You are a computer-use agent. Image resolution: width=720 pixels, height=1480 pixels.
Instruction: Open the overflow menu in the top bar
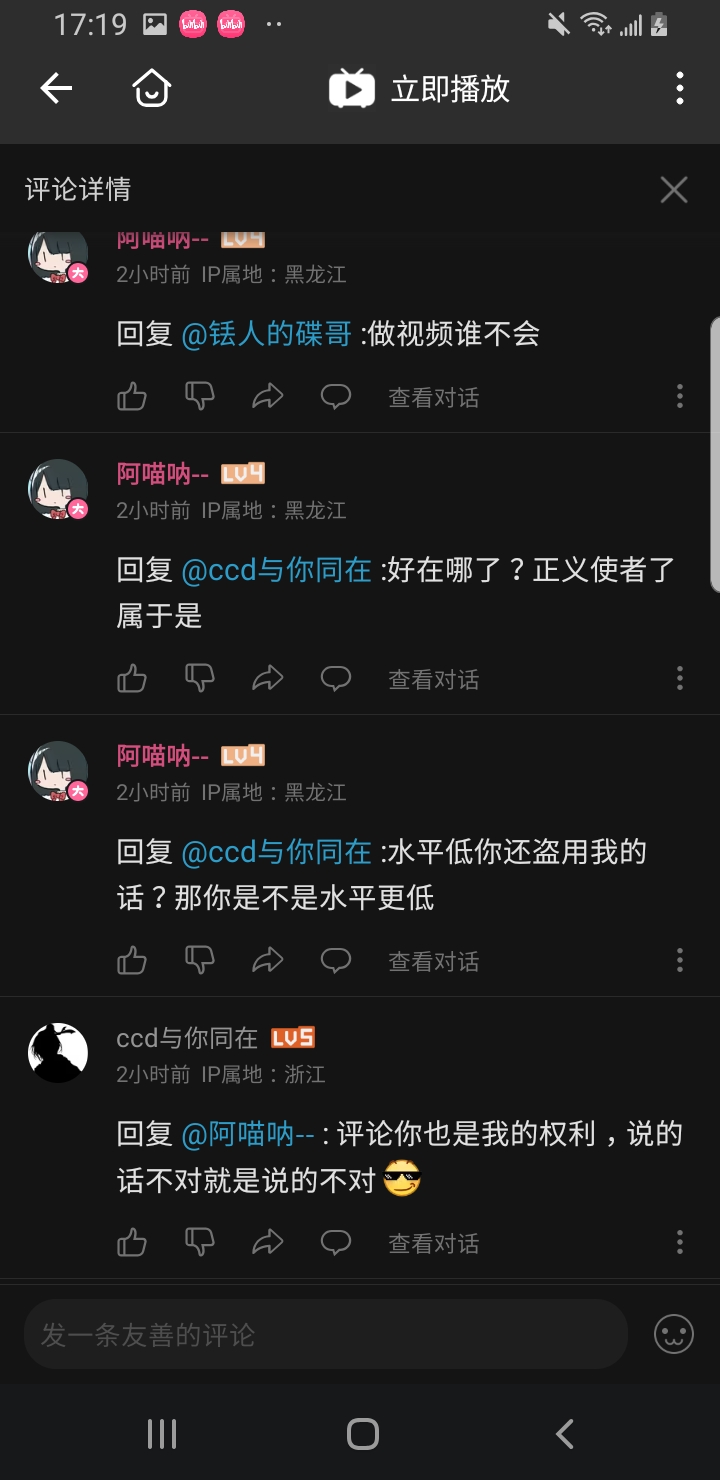[x=679, y=89]
